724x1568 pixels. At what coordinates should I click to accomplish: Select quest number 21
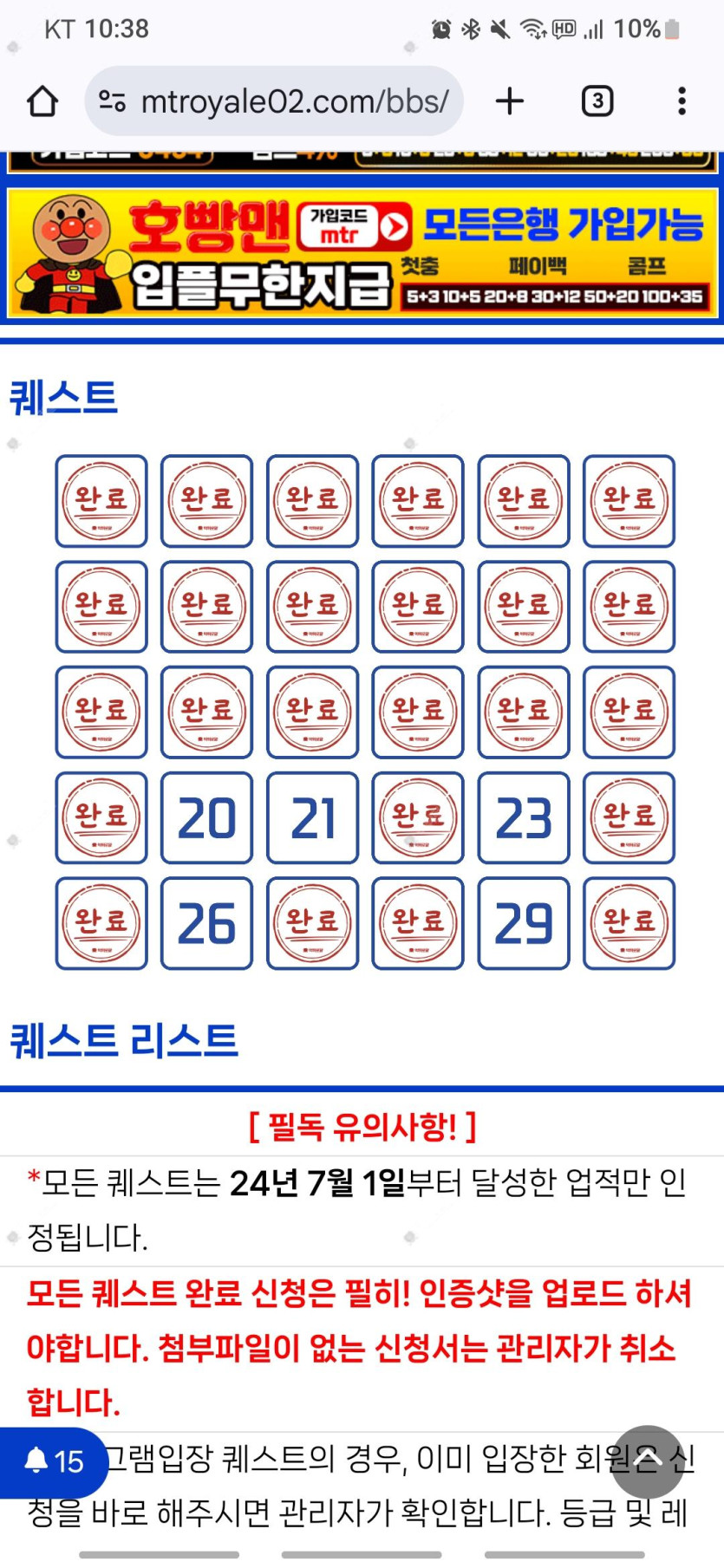(312, 817)
